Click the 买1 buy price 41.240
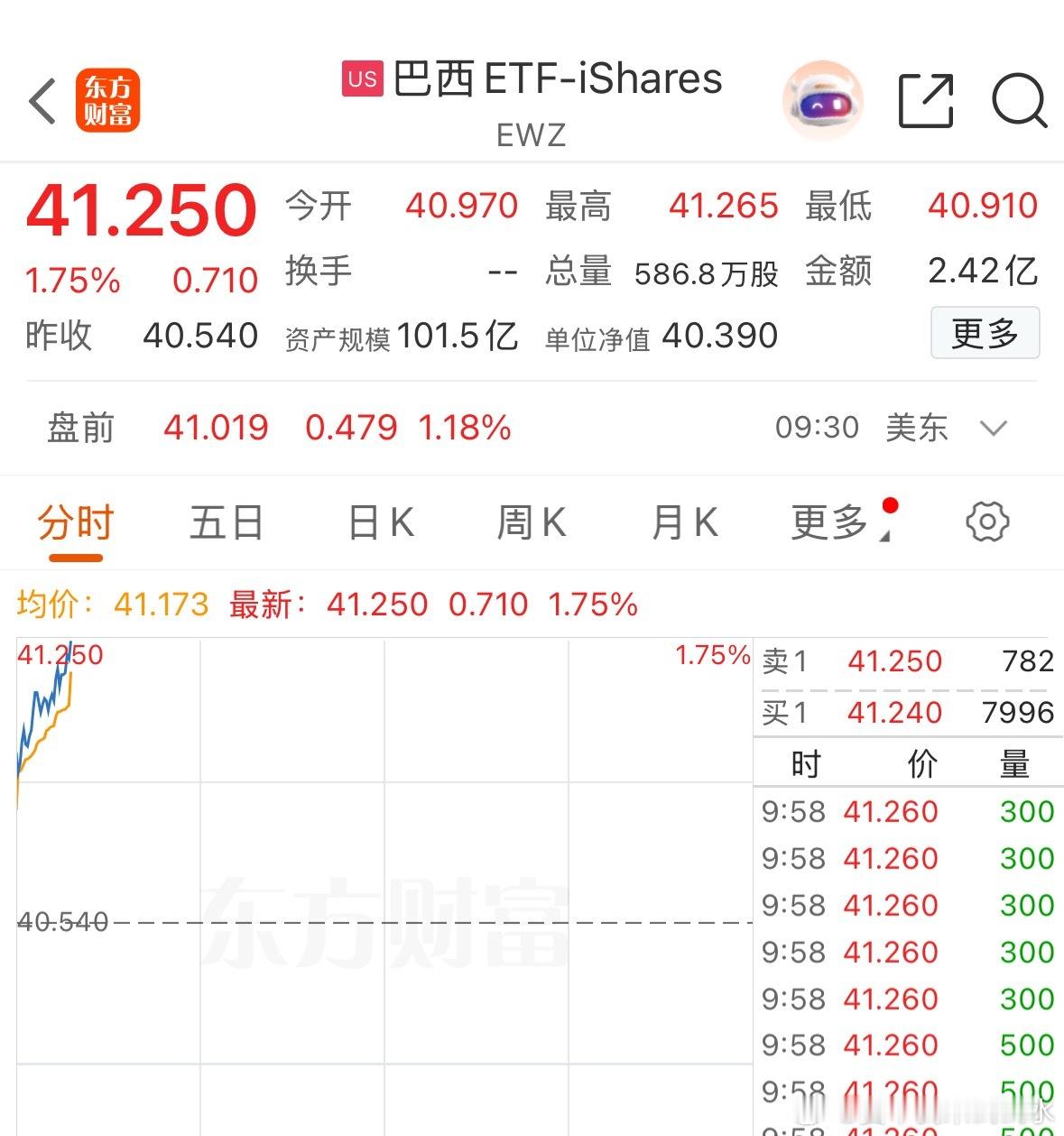Image resolution: width=1064 pixels, height=1136 pixels. click(894, 713)
